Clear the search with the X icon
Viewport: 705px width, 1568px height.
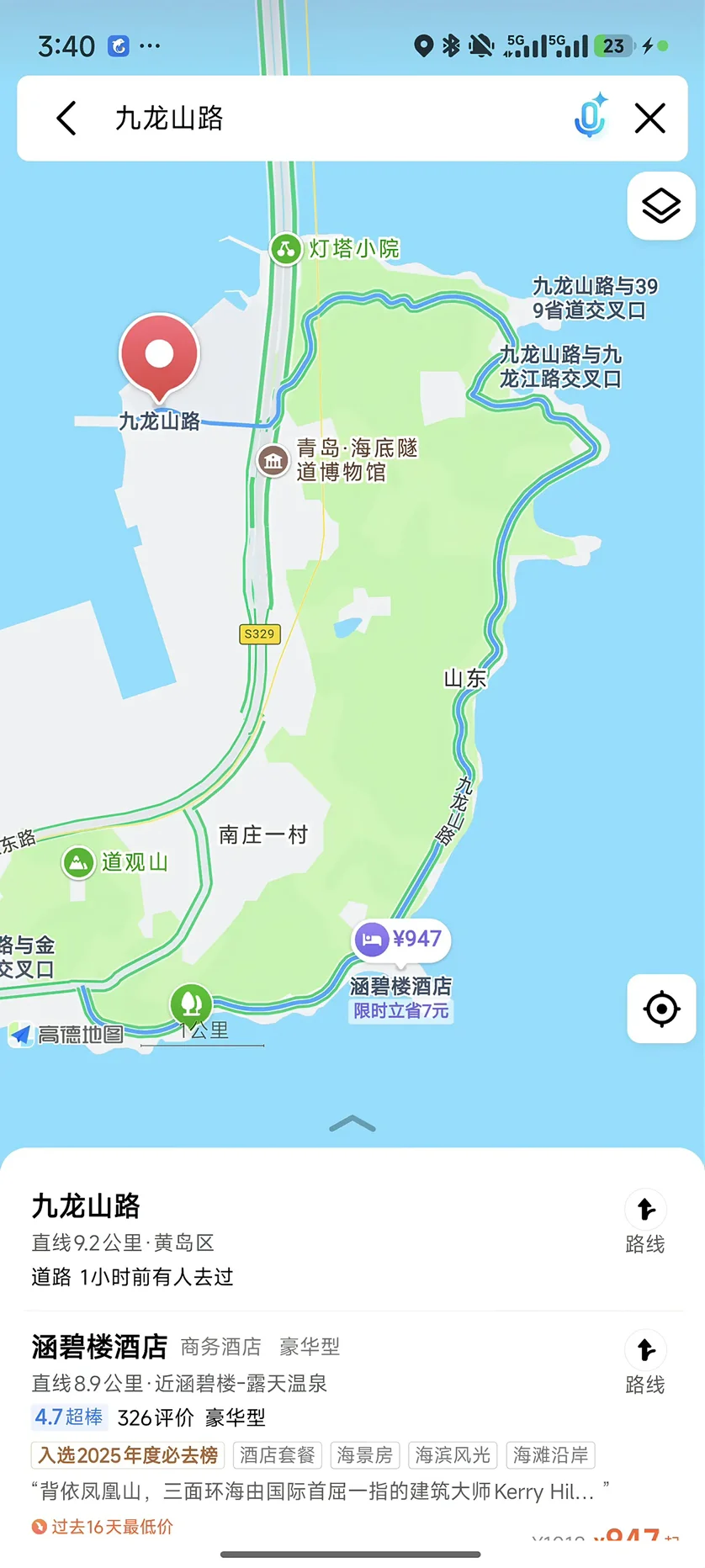650,119
